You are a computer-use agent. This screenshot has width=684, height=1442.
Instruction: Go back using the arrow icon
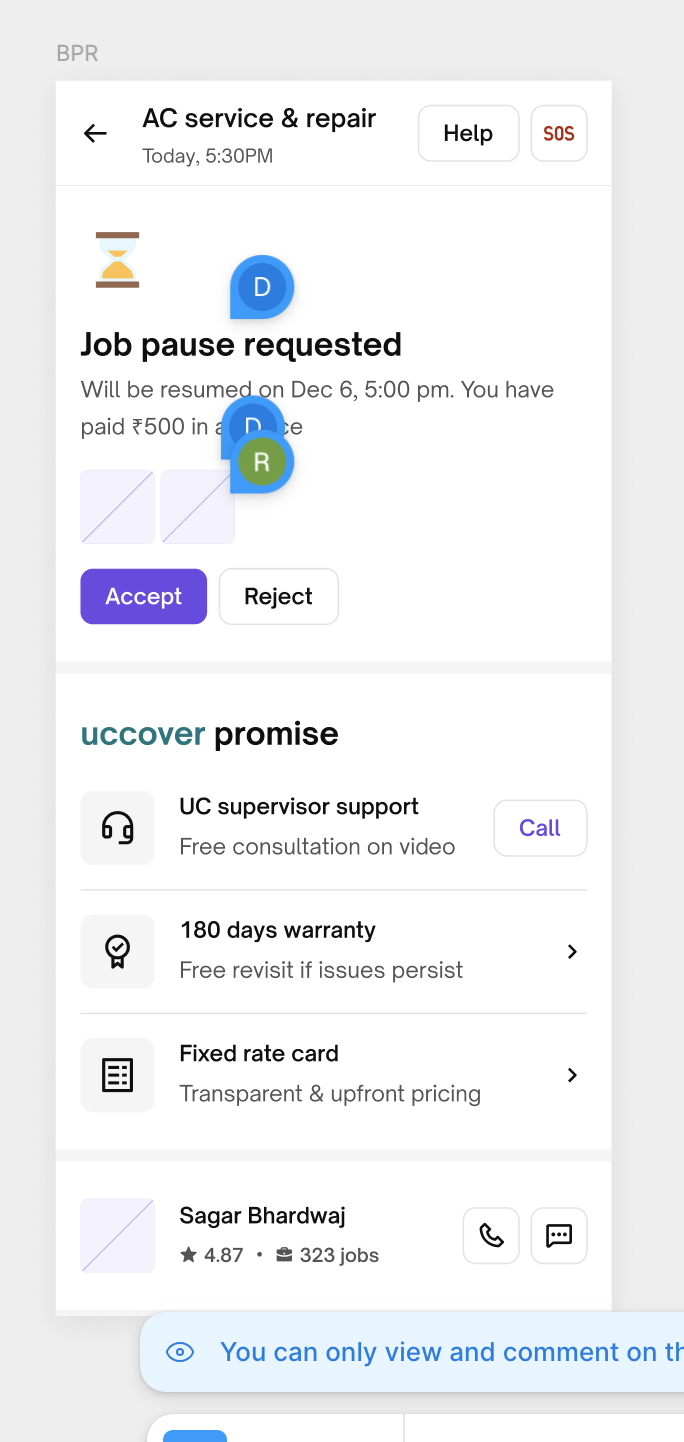[95, 133]
